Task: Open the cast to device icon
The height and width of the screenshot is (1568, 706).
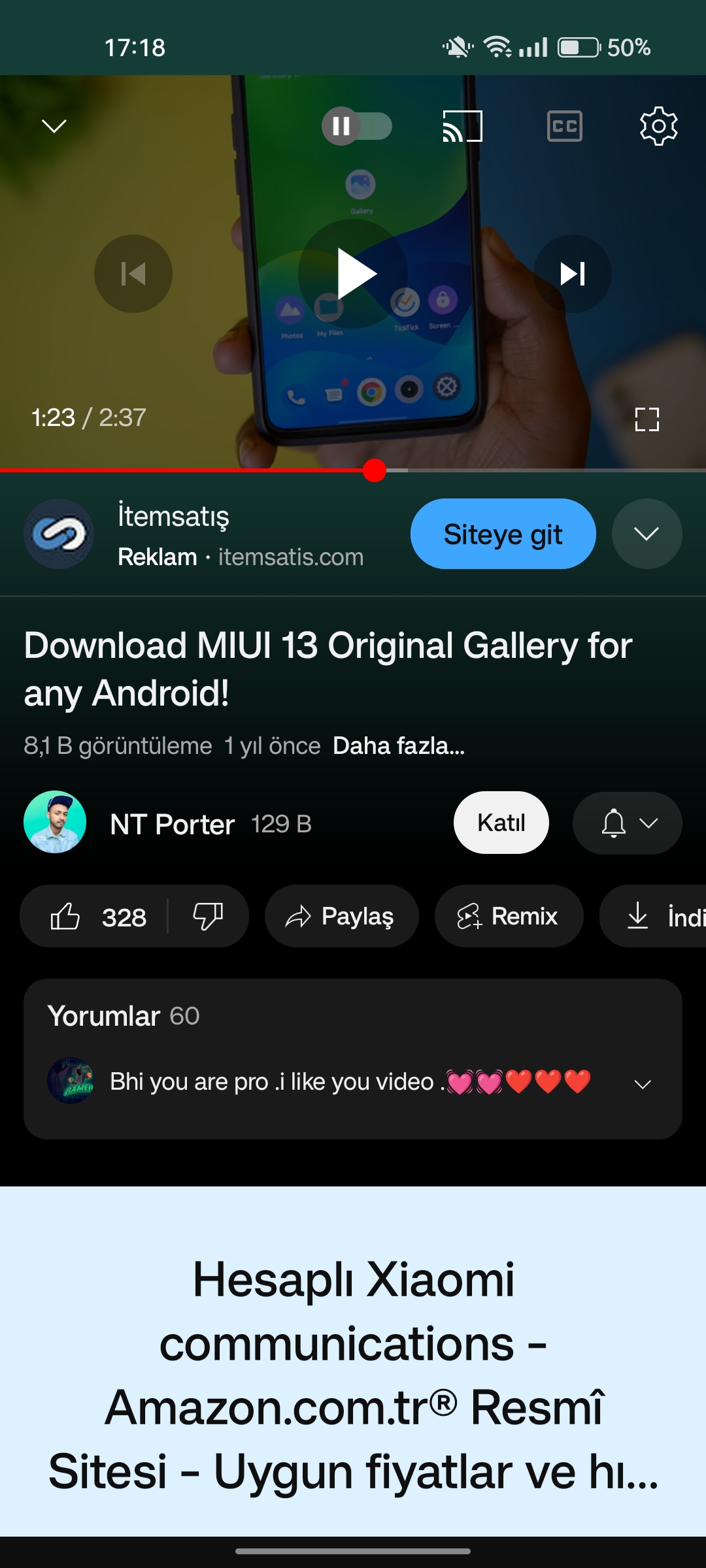Action: coord(463,126)
